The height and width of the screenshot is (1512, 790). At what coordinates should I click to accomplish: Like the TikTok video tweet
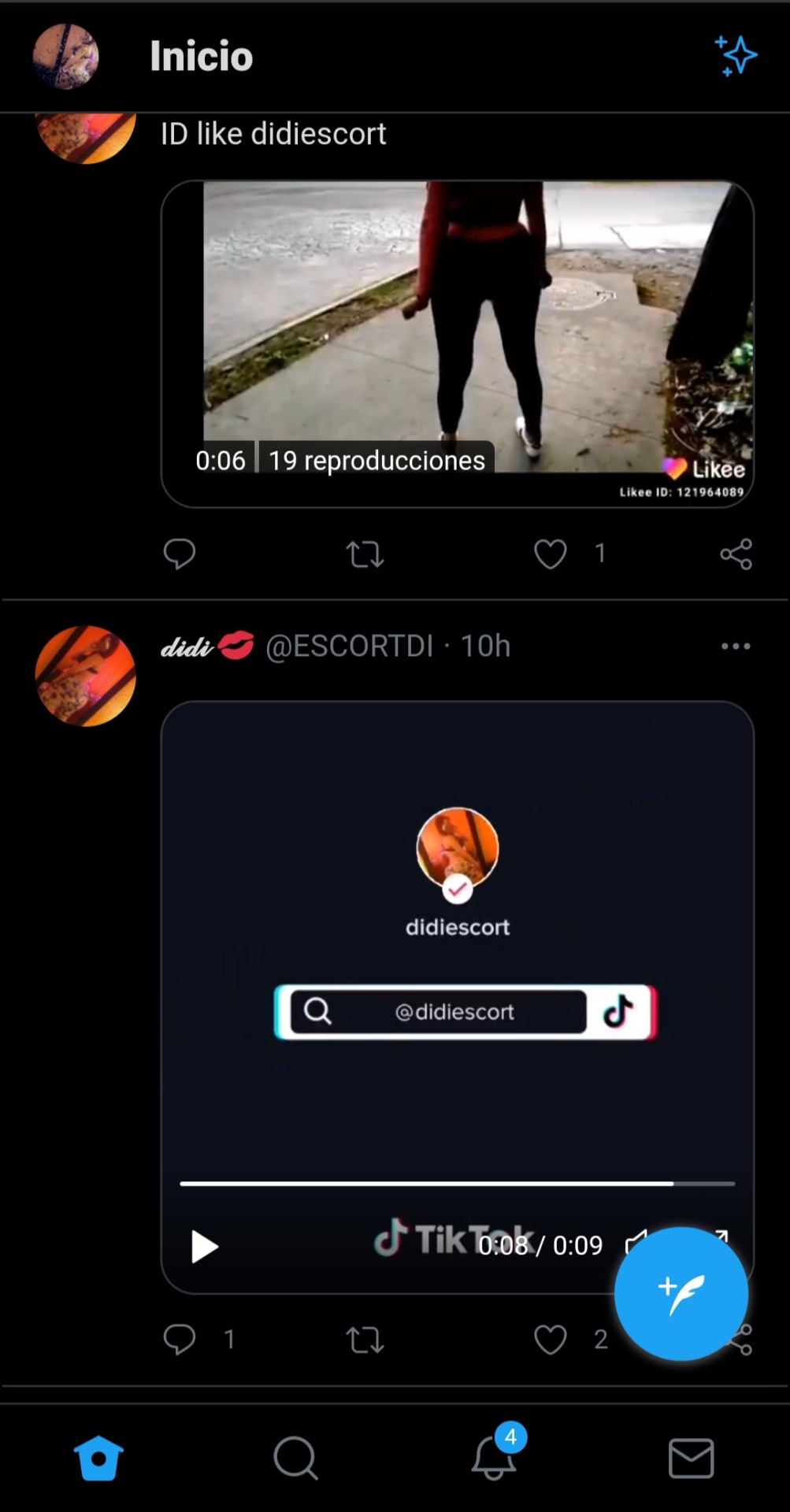(551, 1339)
